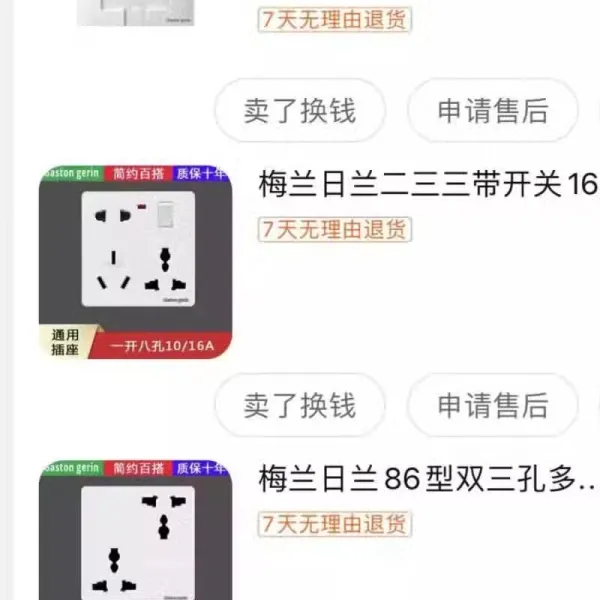Viewport: 600px width, 600px height.
Task: Tap 卖了换钱 under the 二三三带开关 socket order
Action: tap(300, 405)
